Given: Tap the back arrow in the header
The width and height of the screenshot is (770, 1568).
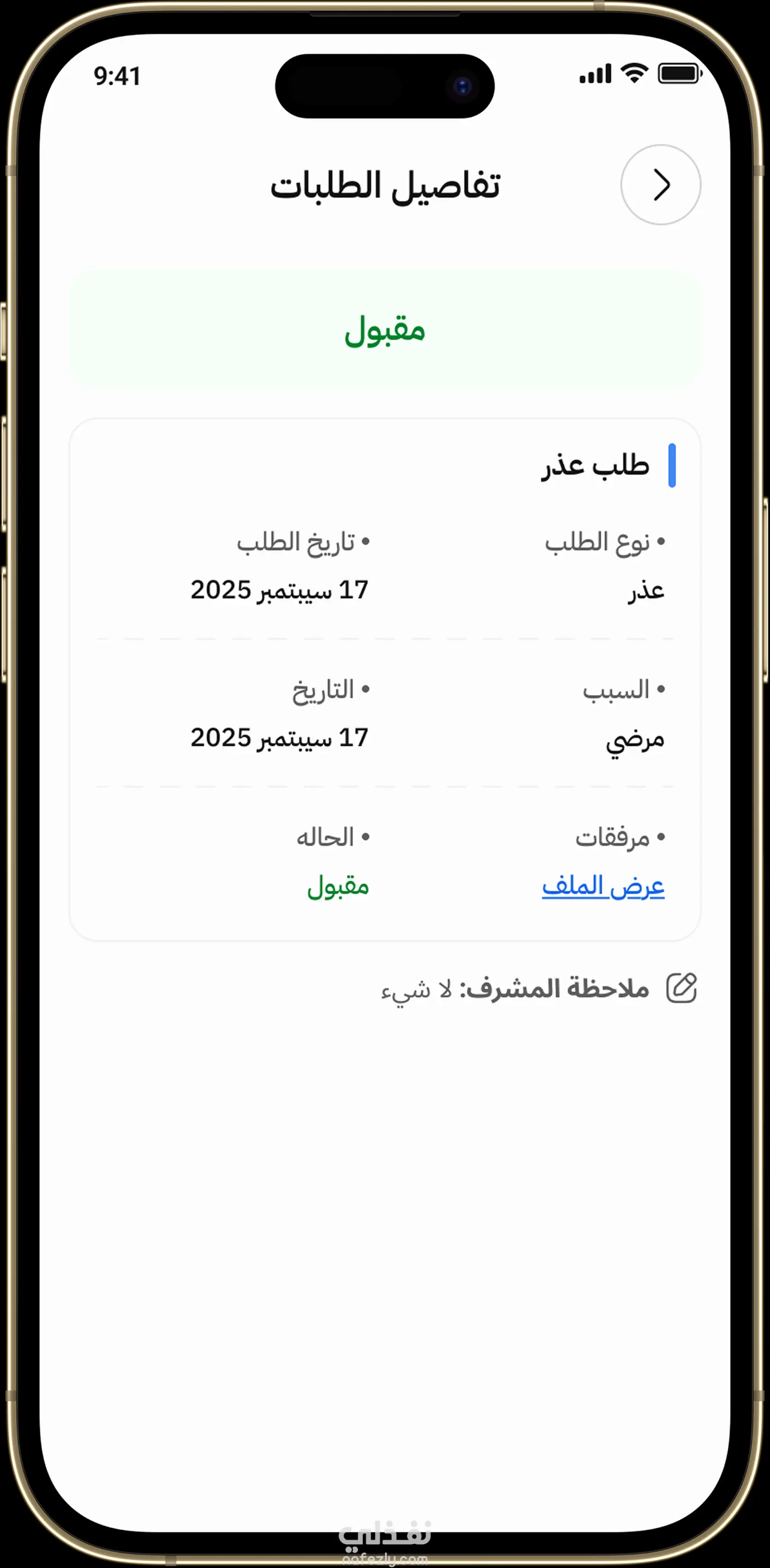Looking at the screenshot, I should 661,184.
